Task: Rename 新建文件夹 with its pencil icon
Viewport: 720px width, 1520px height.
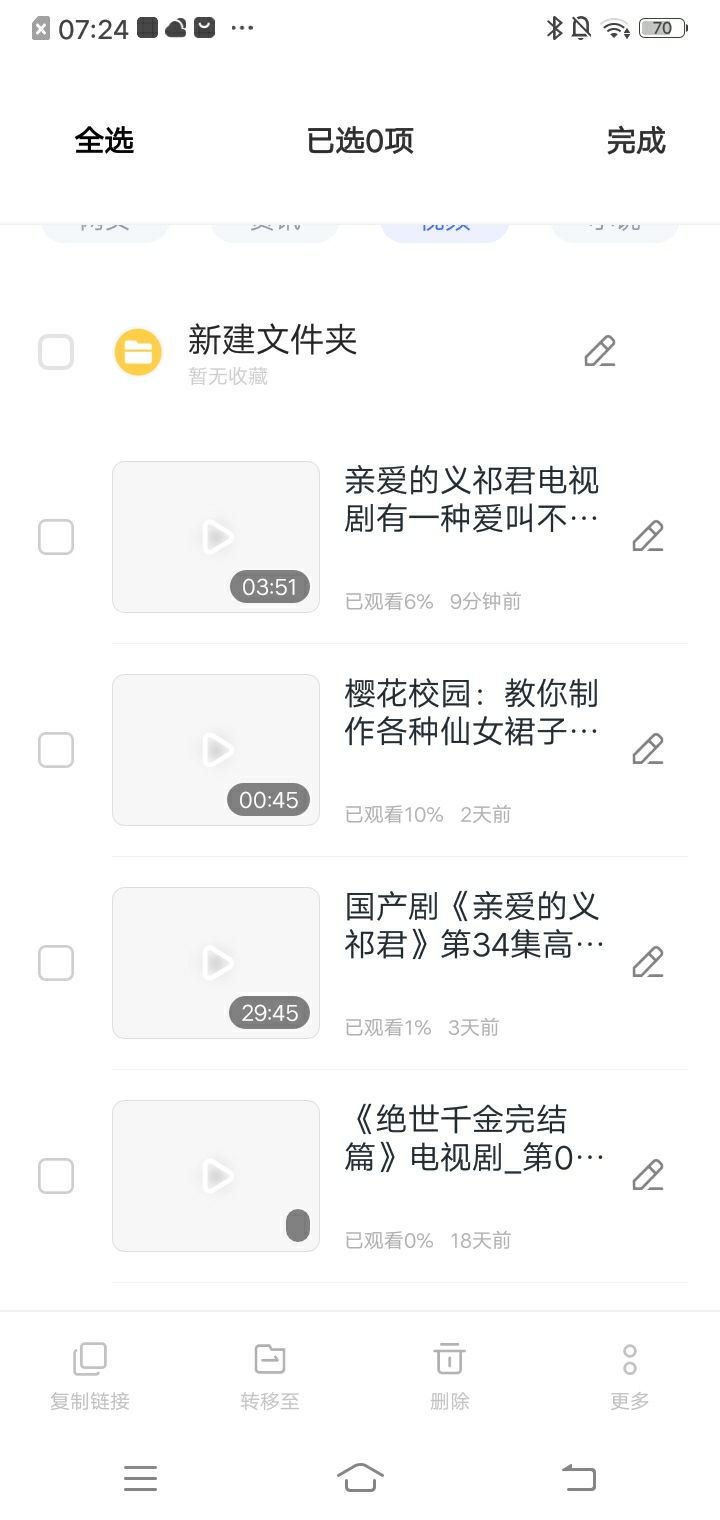Action: click(599, 352)
